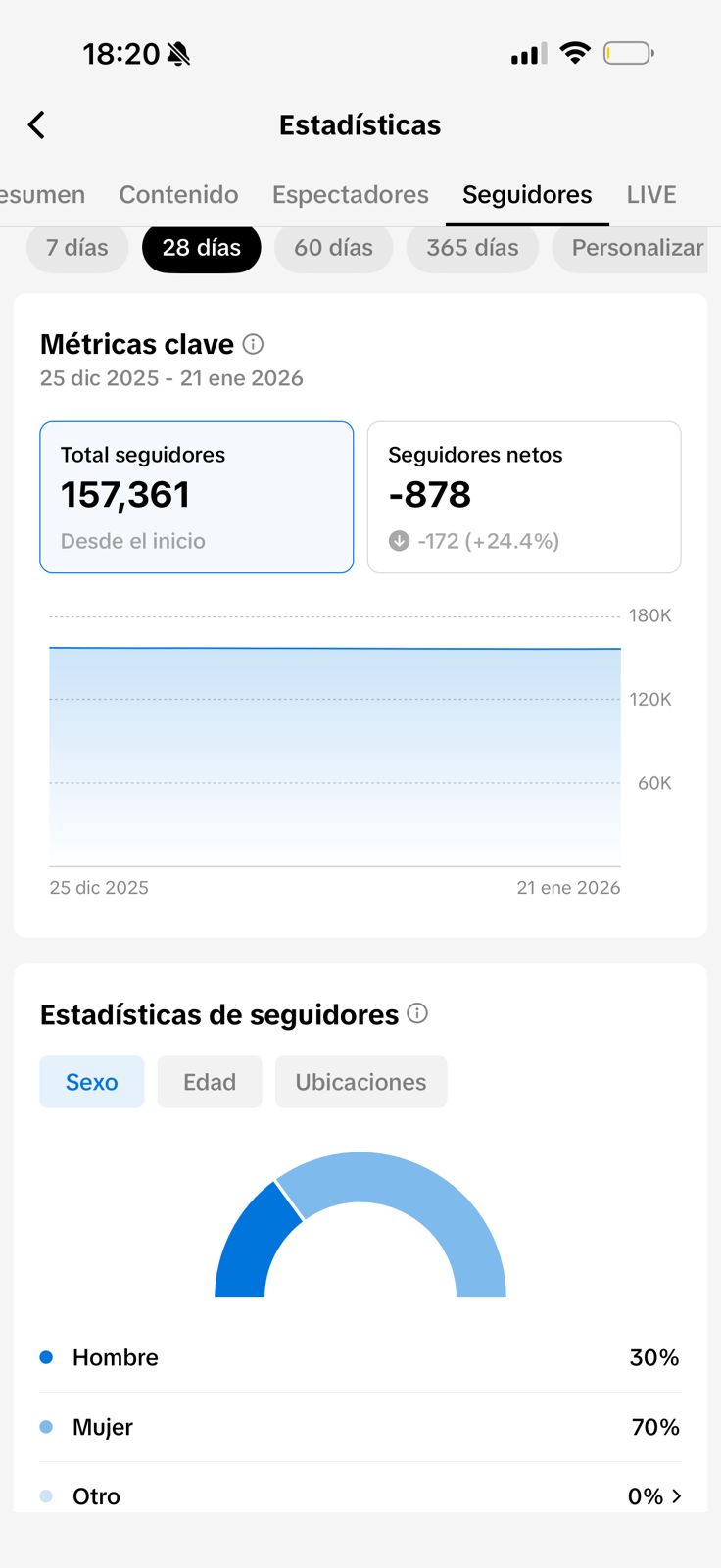Expand the Otro gender row
This screenshot has height=1568, width=721.
point(674,1496)
